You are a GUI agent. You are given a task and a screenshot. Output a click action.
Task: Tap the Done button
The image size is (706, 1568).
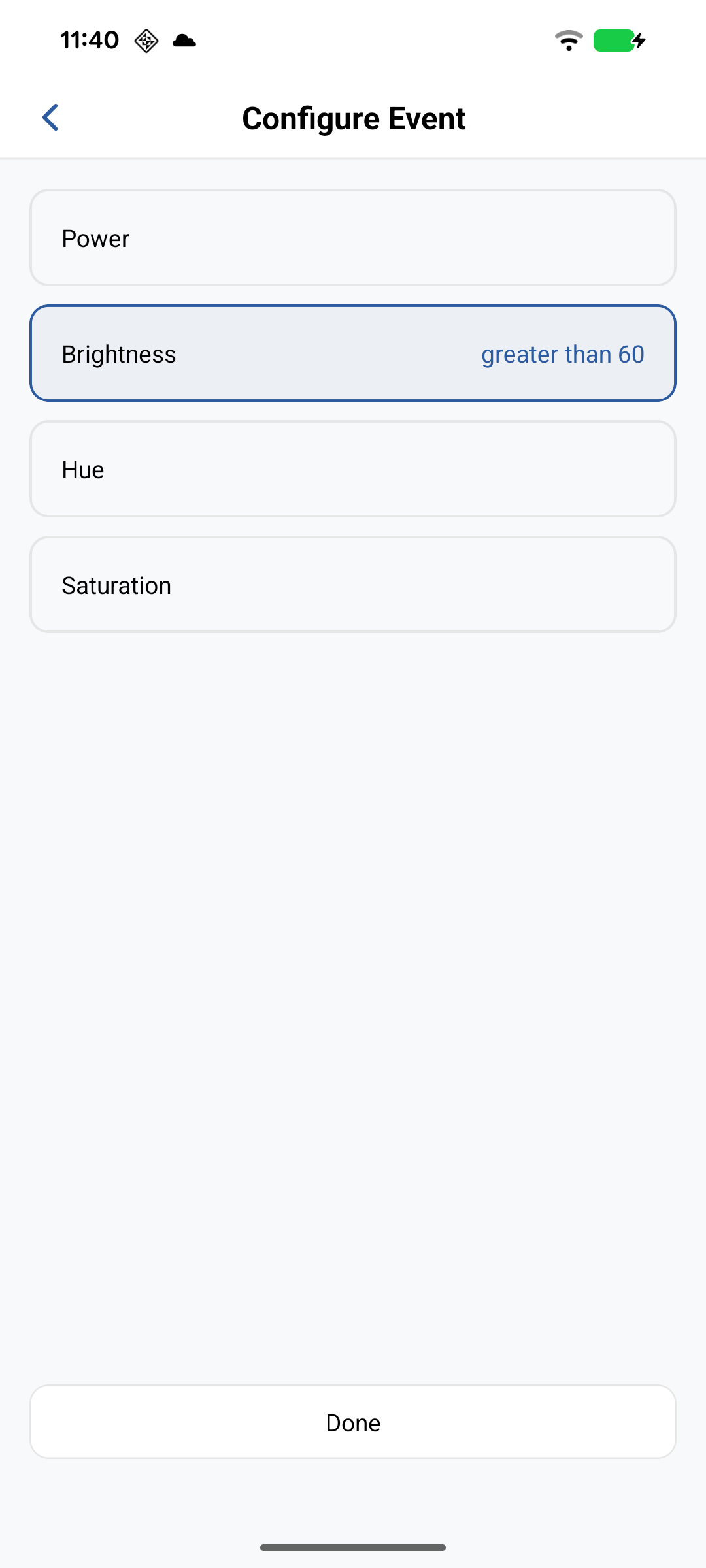click(353, 1422)
